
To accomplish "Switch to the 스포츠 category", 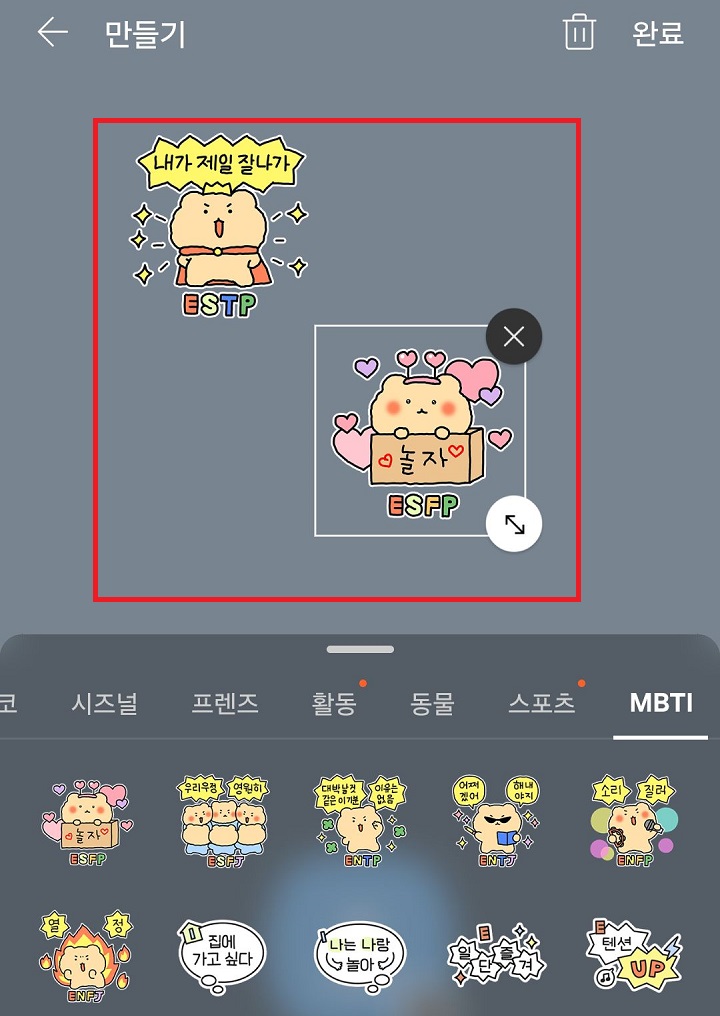I will pos(543,703).
